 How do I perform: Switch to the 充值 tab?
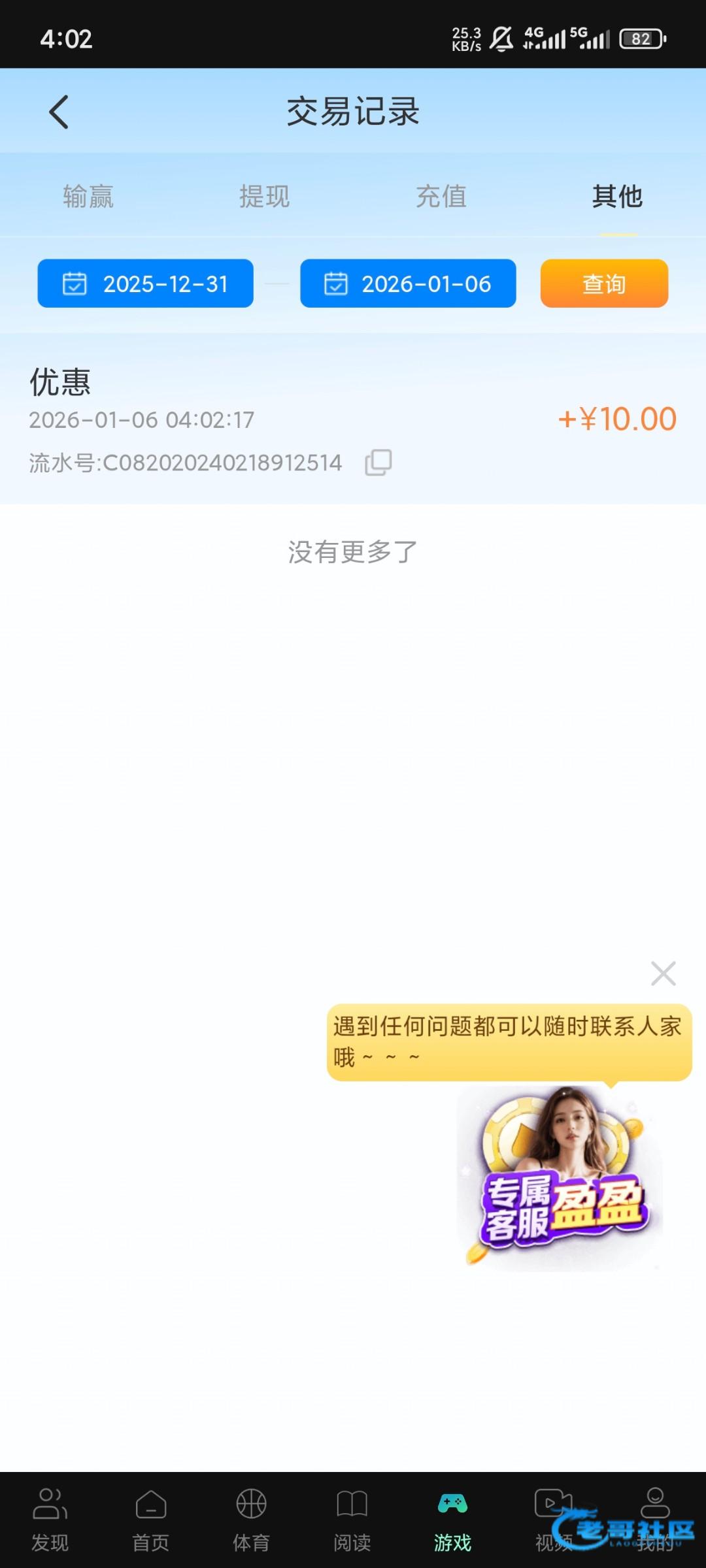click(441, 196)
